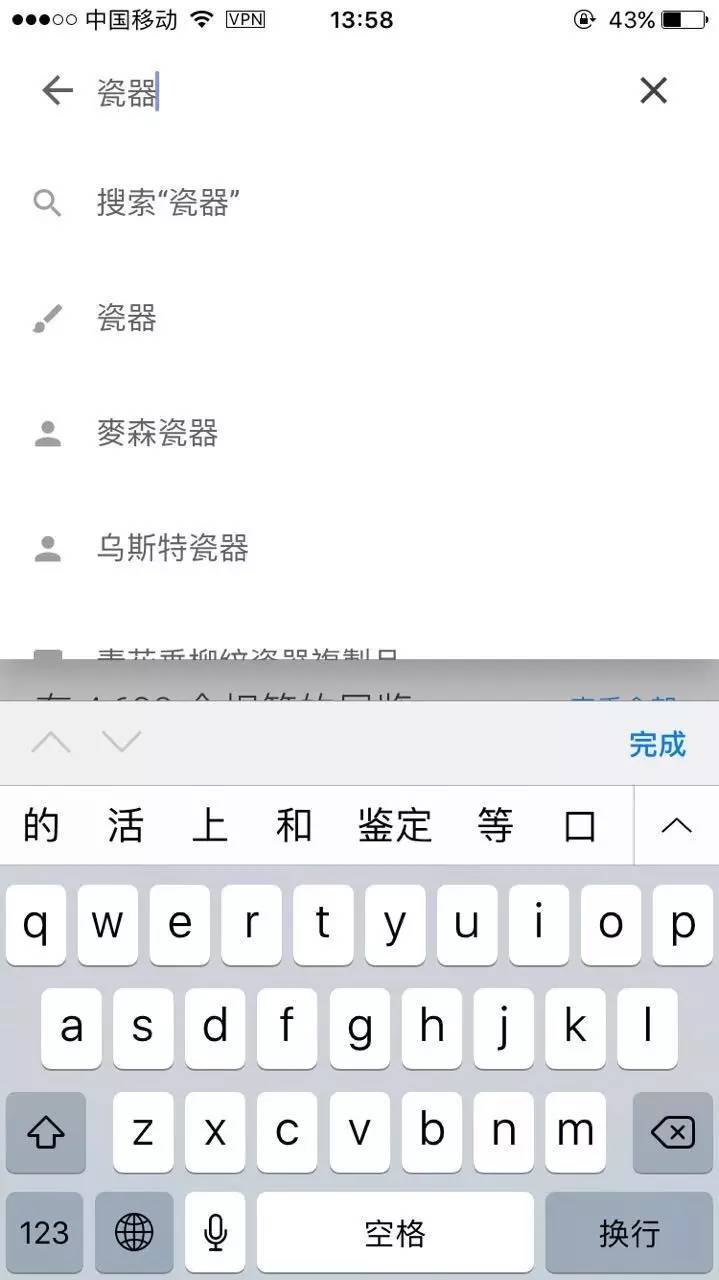Go back using the arrow icon

pos(57,91)
